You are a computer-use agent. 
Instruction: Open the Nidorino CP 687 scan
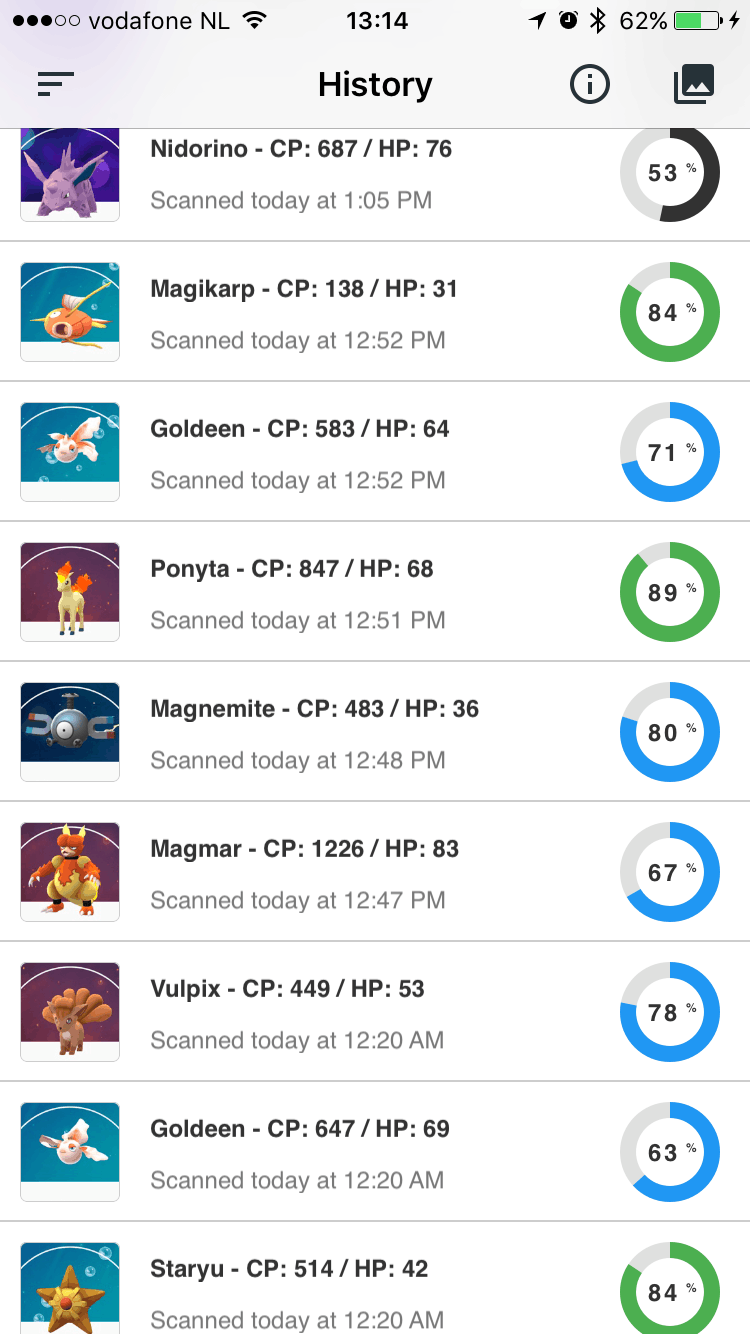(300, 175)
